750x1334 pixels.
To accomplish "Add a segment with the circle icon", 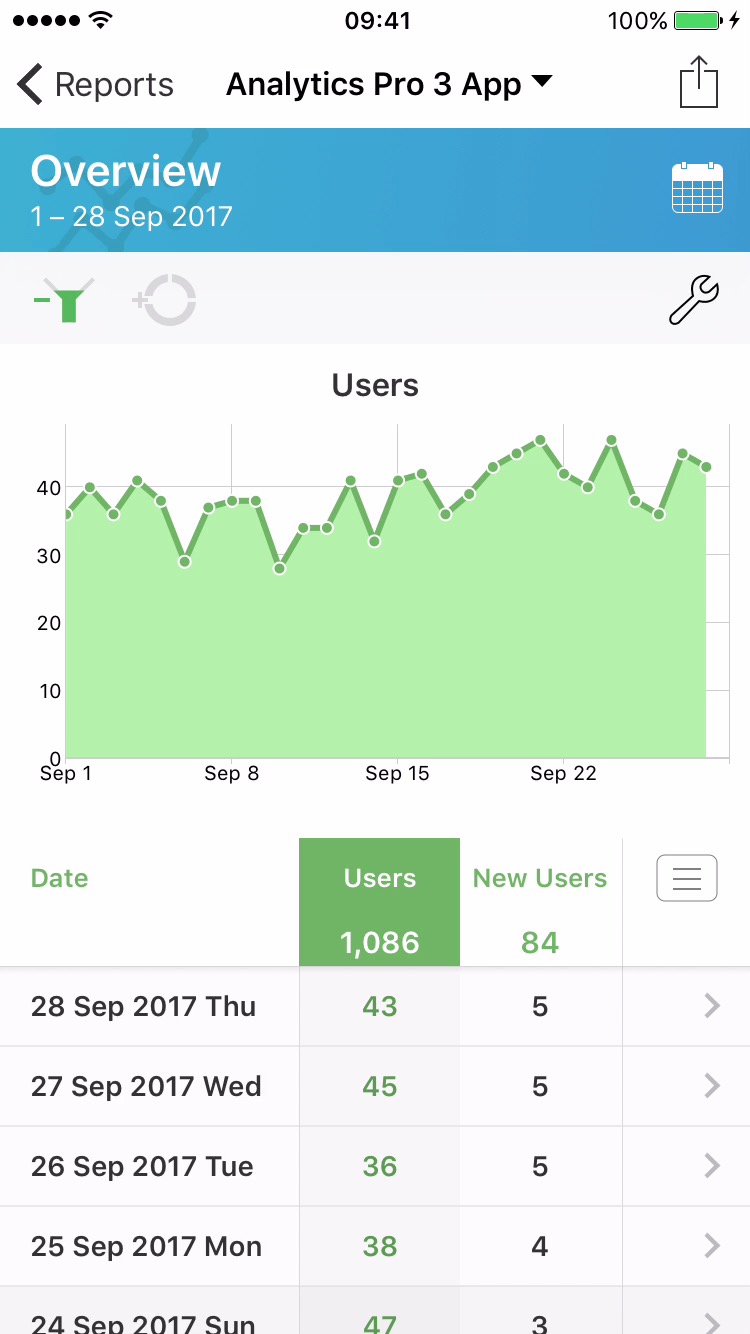I will (165, 300).
